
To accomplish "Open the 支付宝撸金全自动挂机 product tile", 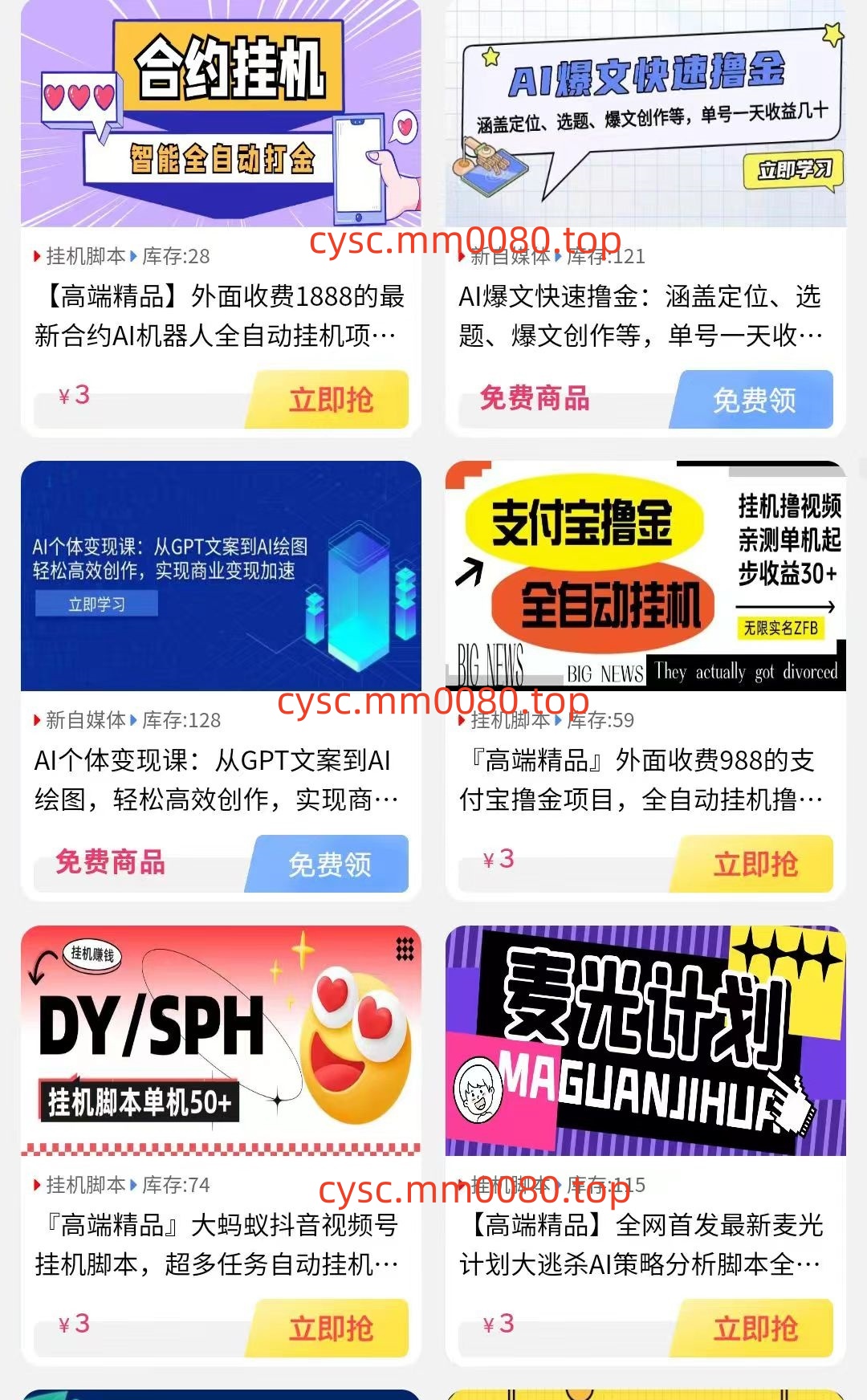I will 645,576.
